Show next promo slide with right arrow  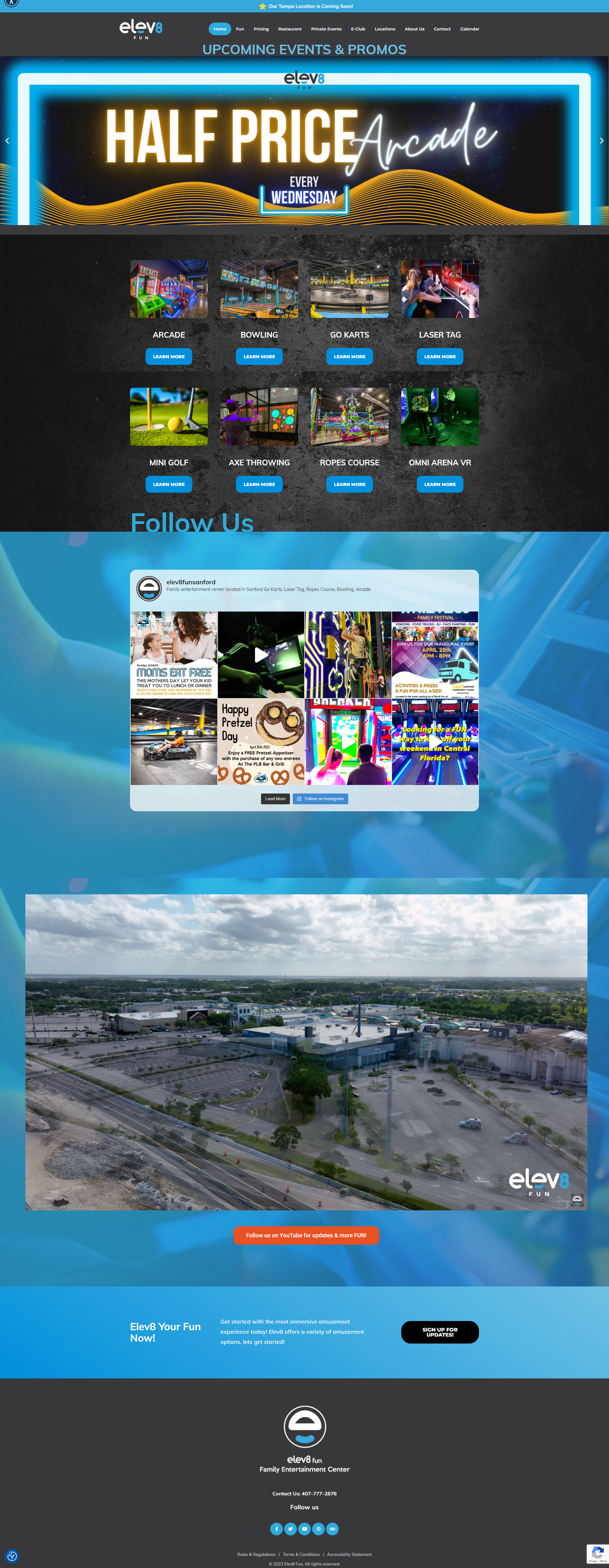pos(601,141)
